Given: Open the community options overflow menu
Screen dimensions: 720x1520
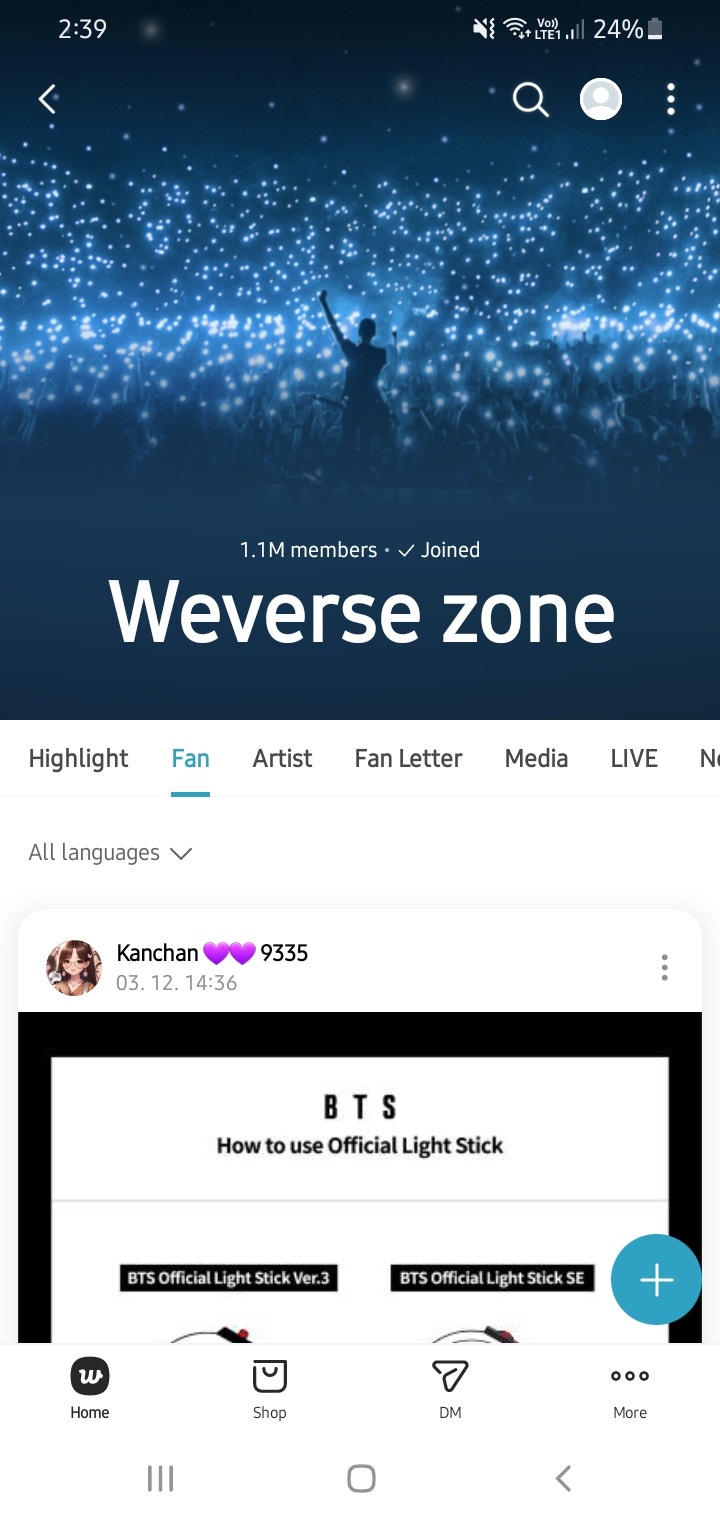Looking at the screenshot, I should 671,99.
